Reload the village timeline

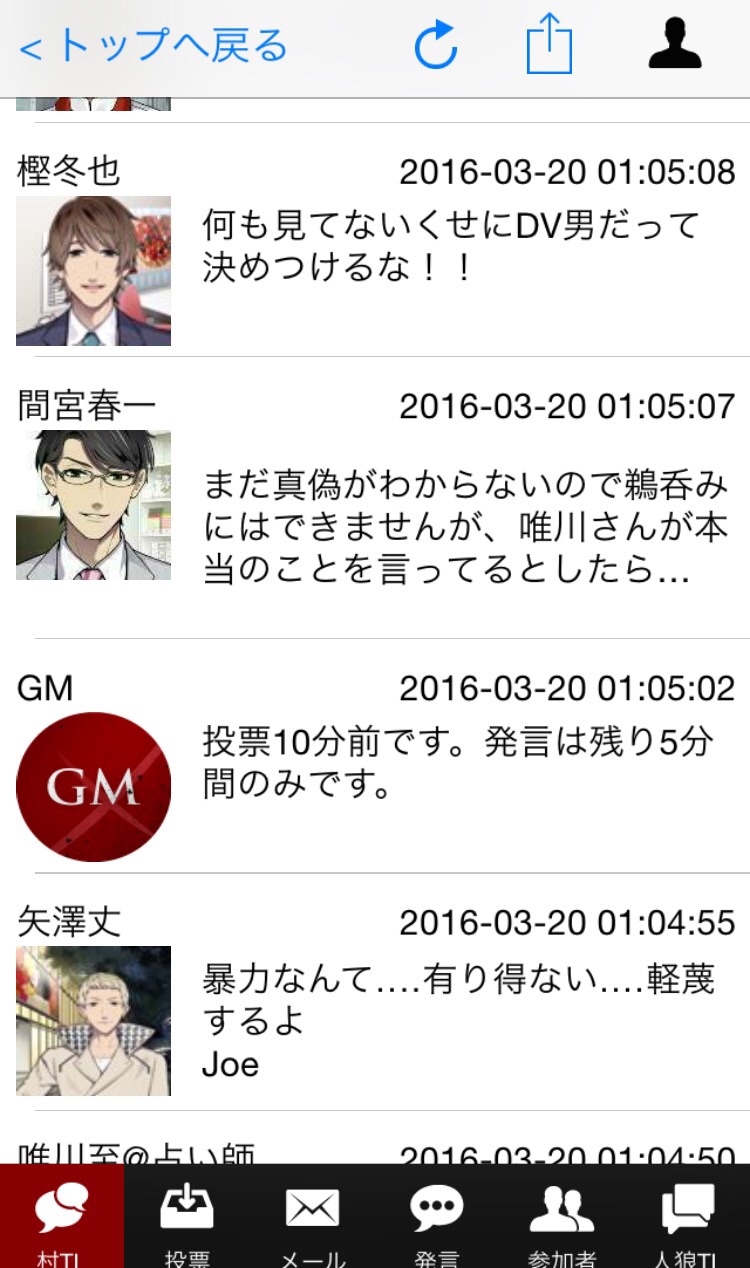[x=436, y=46]
